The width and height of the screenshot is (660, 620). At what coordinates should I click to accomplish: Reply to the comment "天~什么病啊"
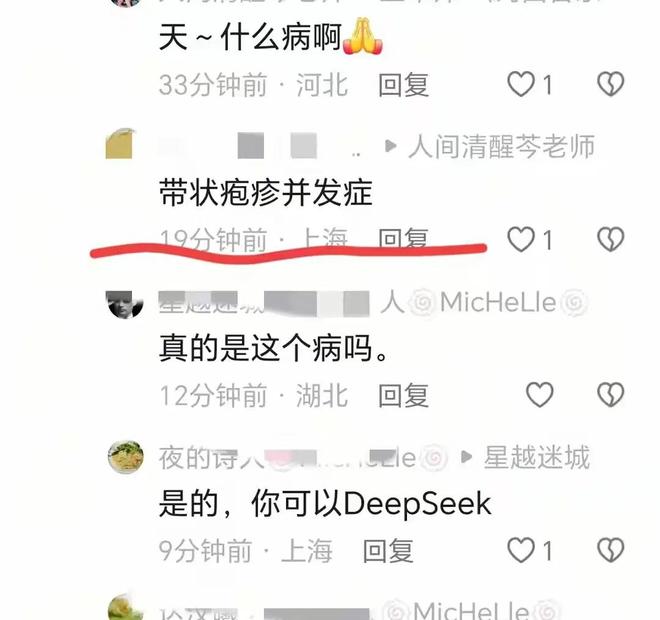click(x=403, y=85)
